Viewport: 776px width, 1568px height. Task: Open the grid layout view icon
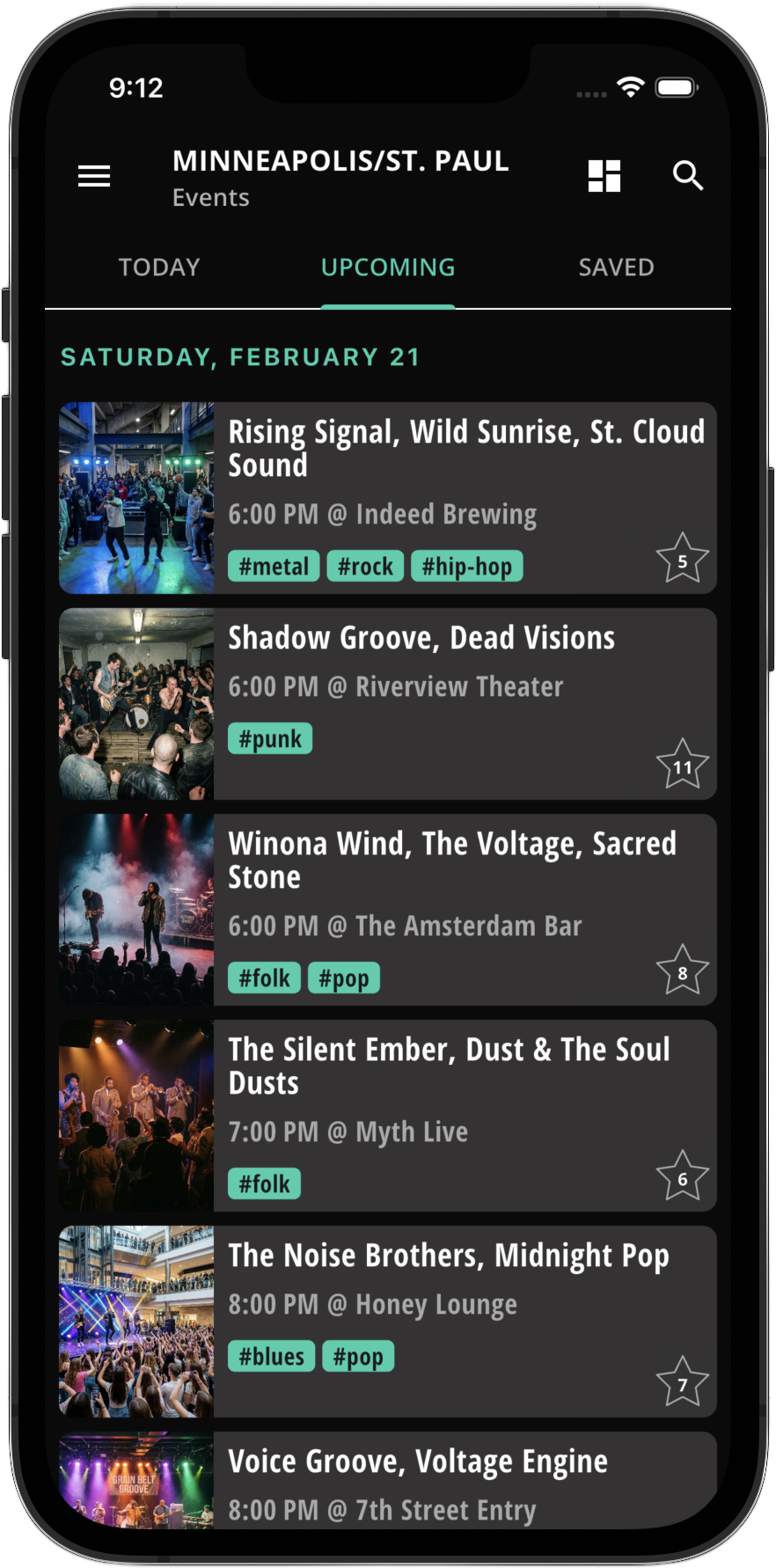(x=604, y=176)
